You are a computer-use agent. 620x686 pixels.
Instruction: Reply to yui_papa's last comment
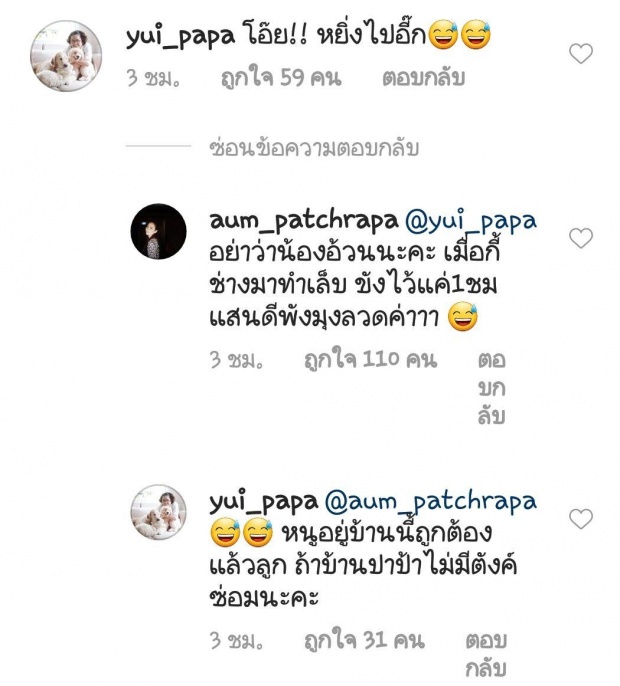click(487, 653)
